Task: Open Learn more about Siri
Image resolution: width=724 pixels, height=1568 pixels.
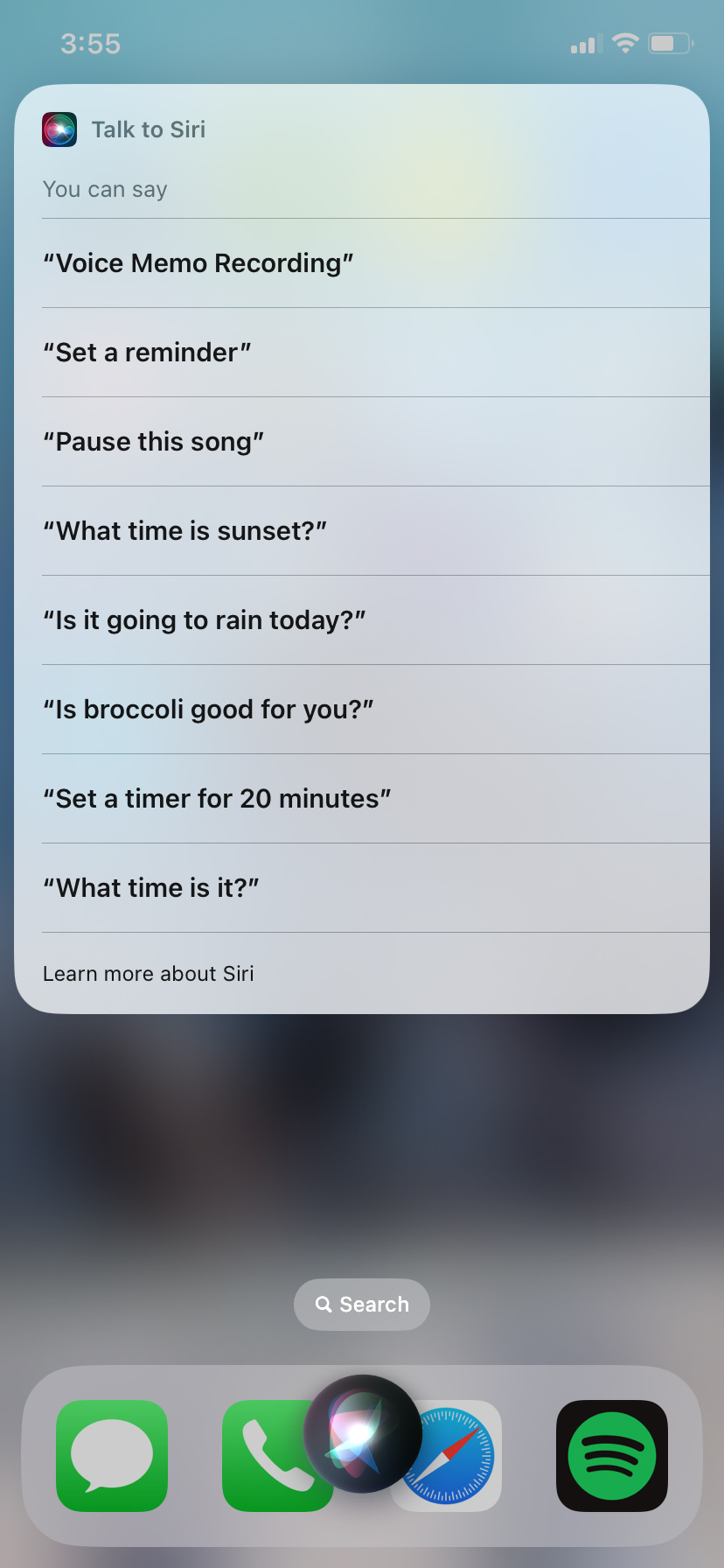Action: (x=149, y=974)
